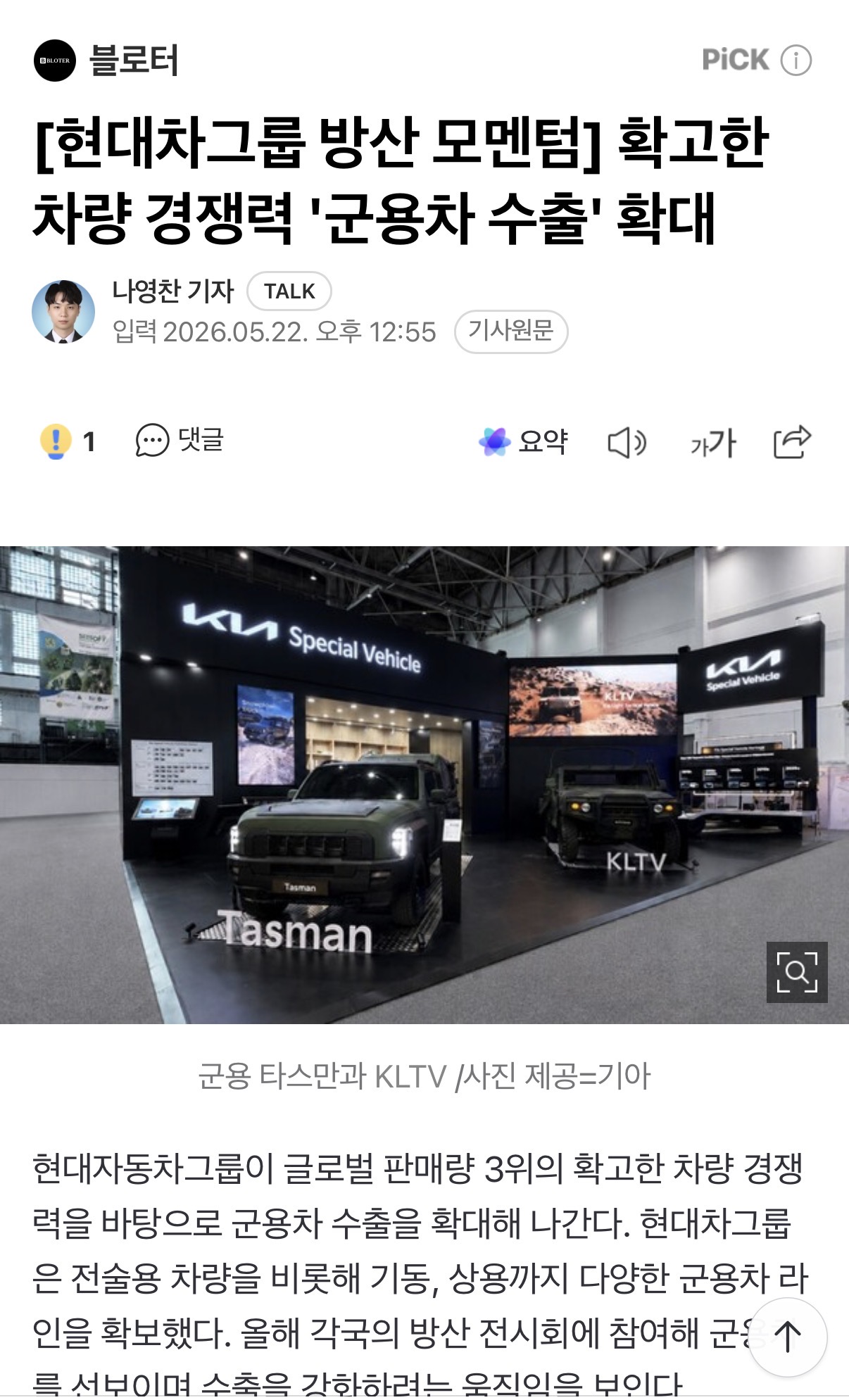This screenshot has height=1400, width=849.
Task: Listen to the article with the speaker icon
Action: 627,443
